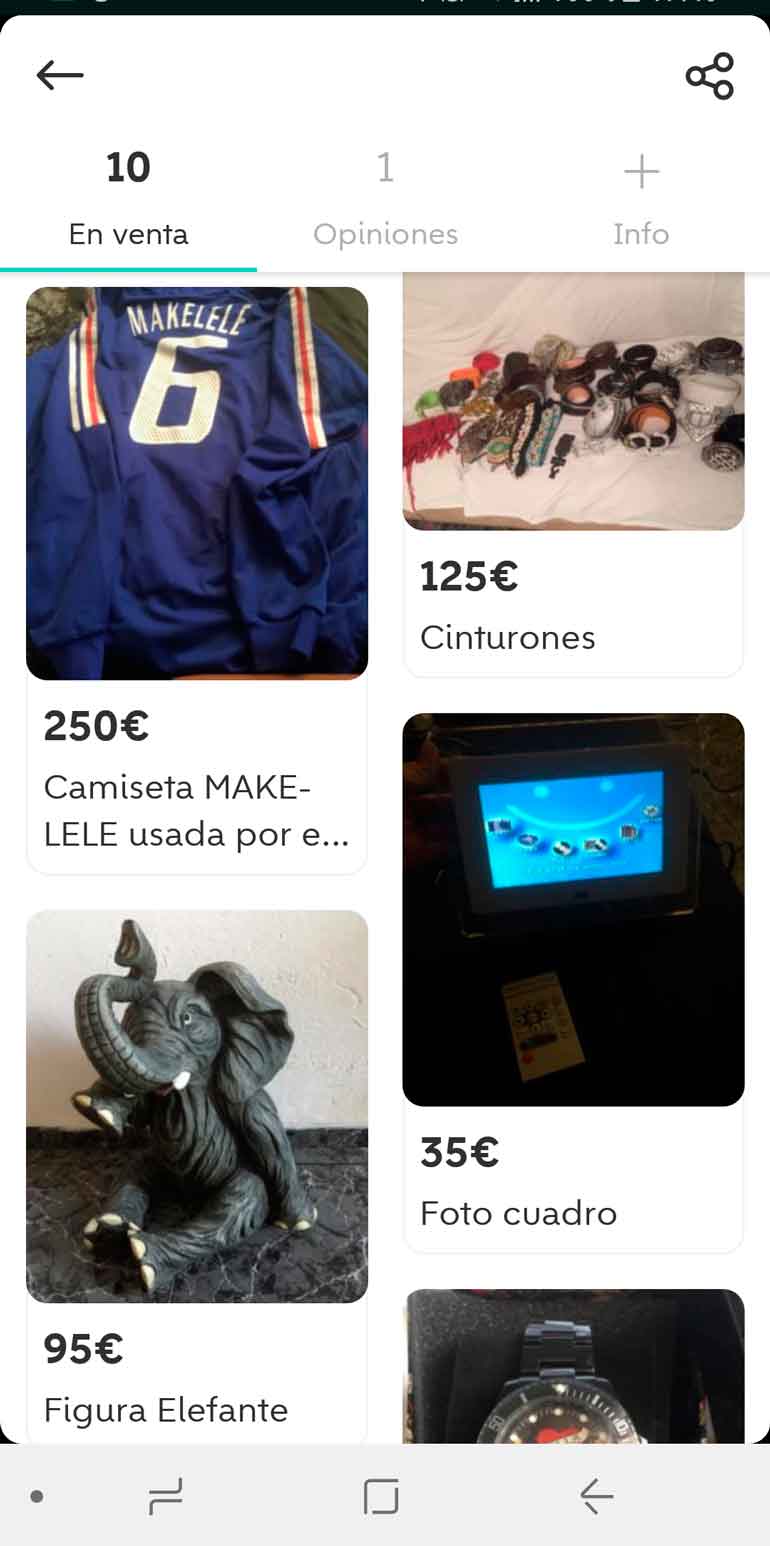Select the Figura Elefante product card

[x=197, y=1170]
